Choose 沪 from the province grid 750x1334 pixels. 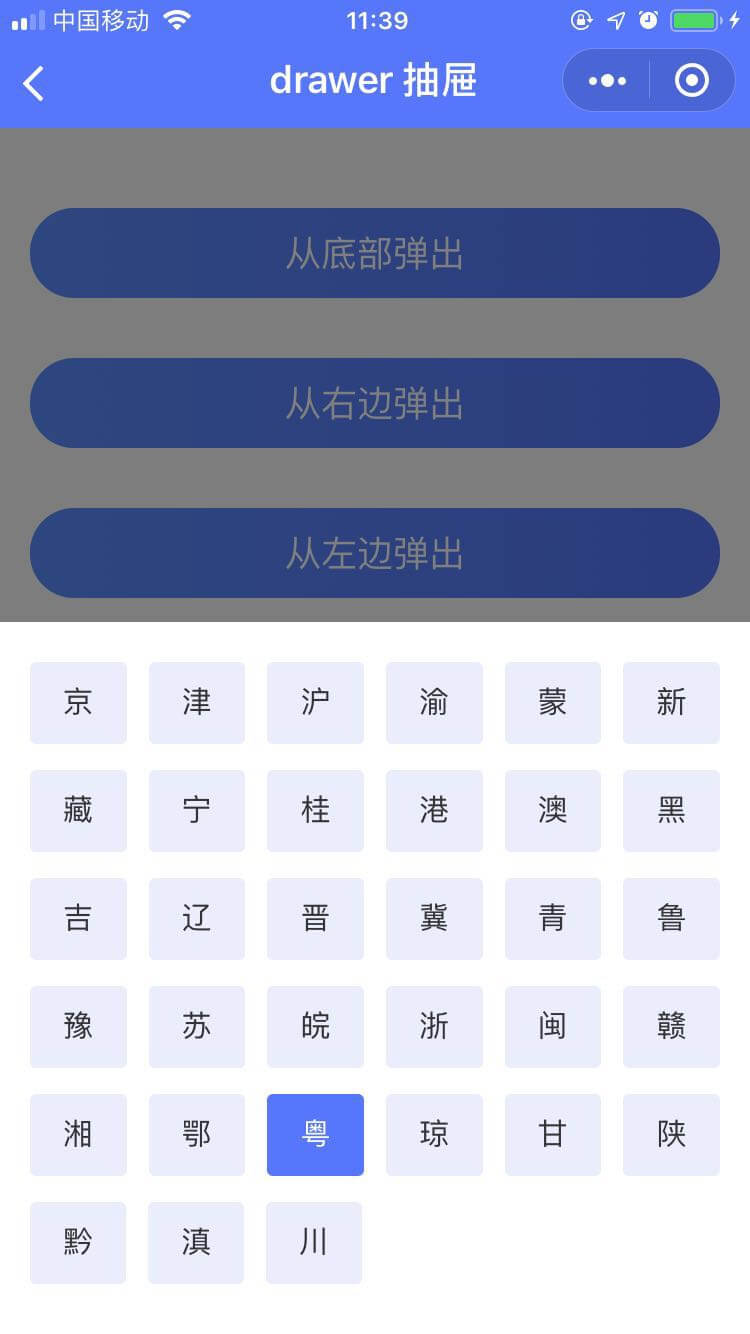coord(315,703)
